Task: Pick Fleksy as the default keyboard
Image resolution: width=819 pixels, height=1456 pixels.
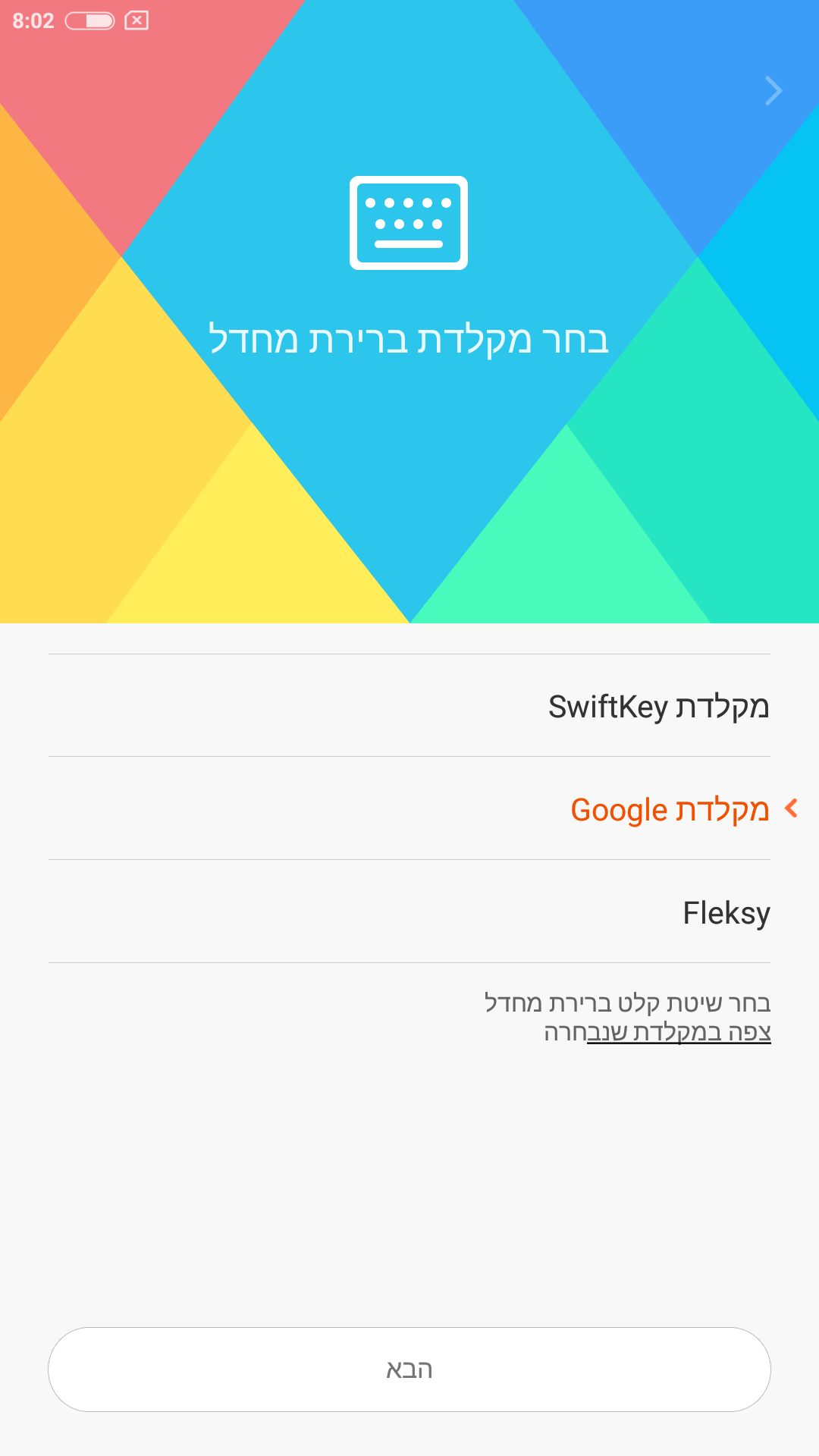Action: pos(726,913)
